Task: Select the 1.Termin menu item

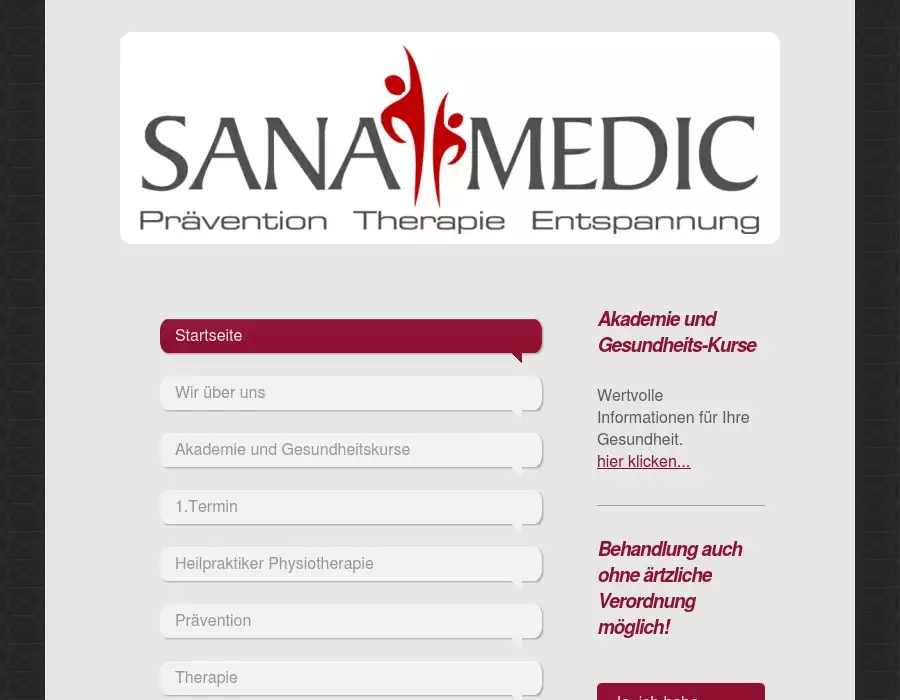Action: [350, 507]
